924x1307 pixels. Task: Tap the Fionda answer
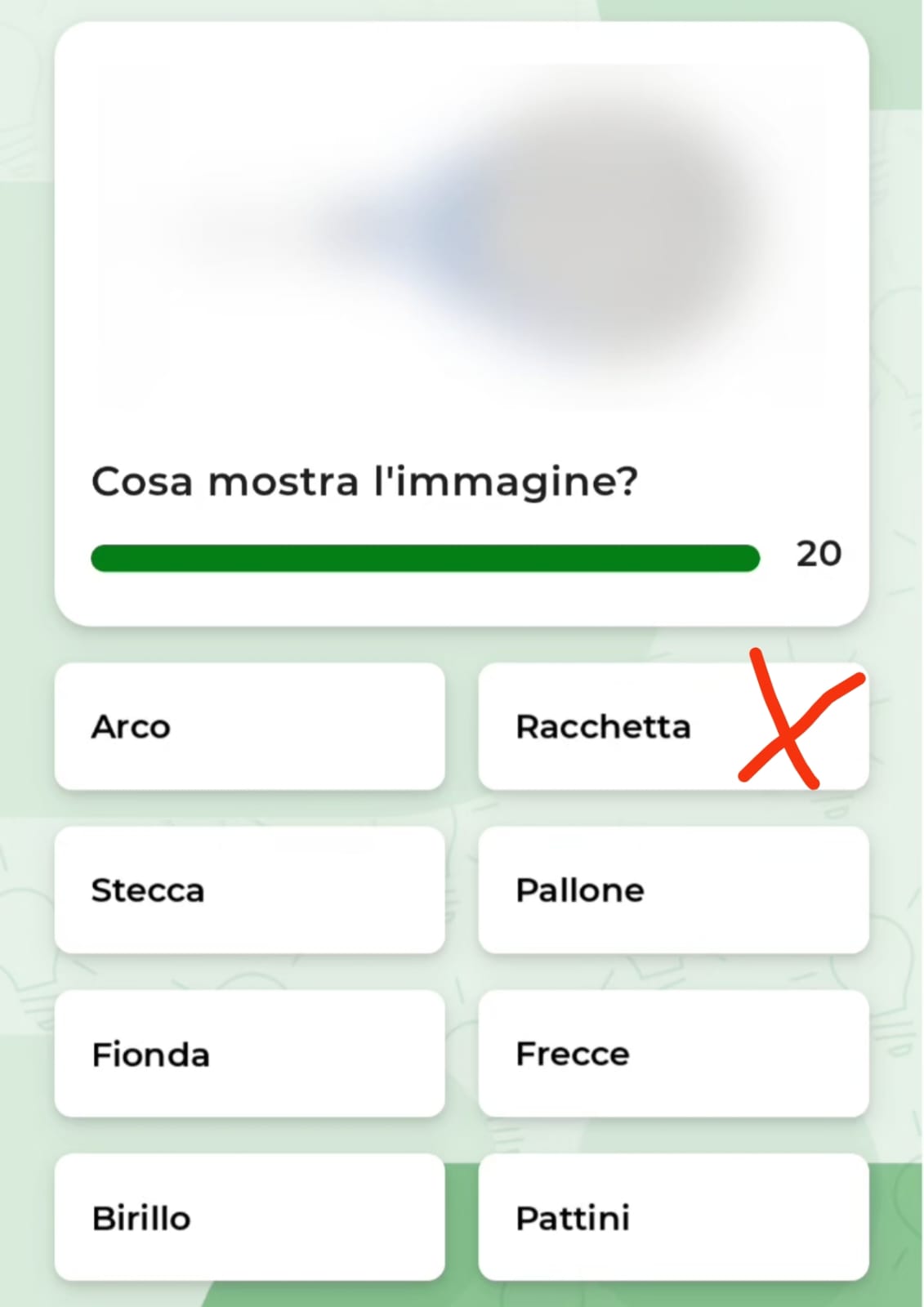click(249, 1054)
